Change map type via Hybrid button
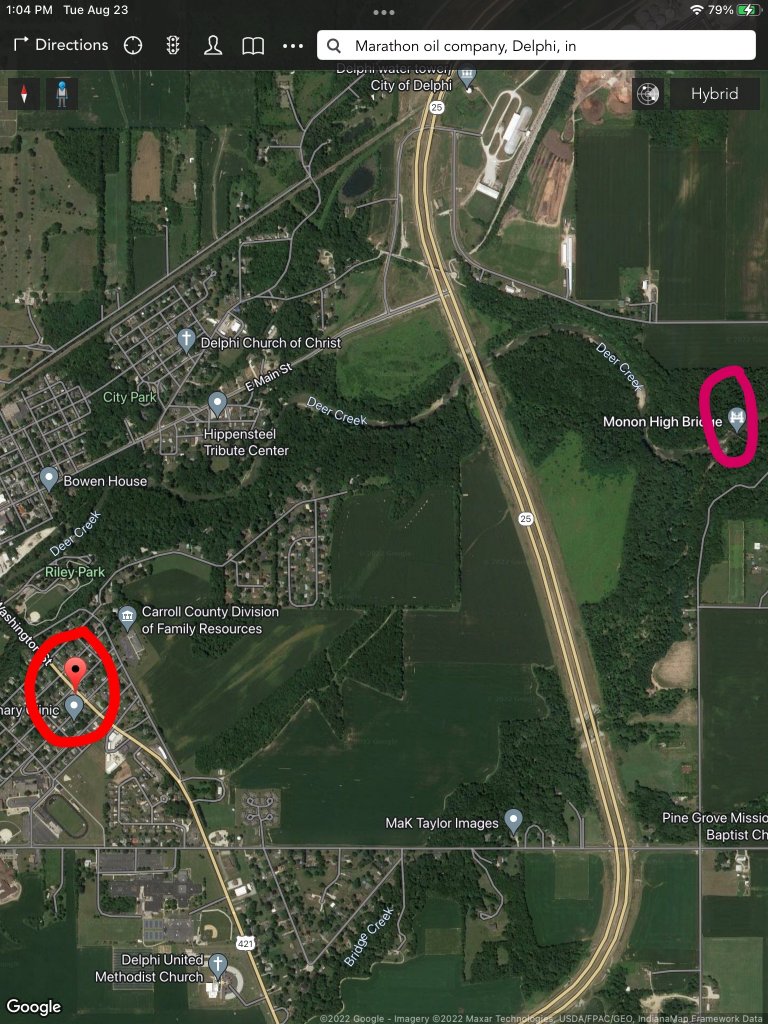The height and width of the screenshot is (1024, 768). [715, 94]
